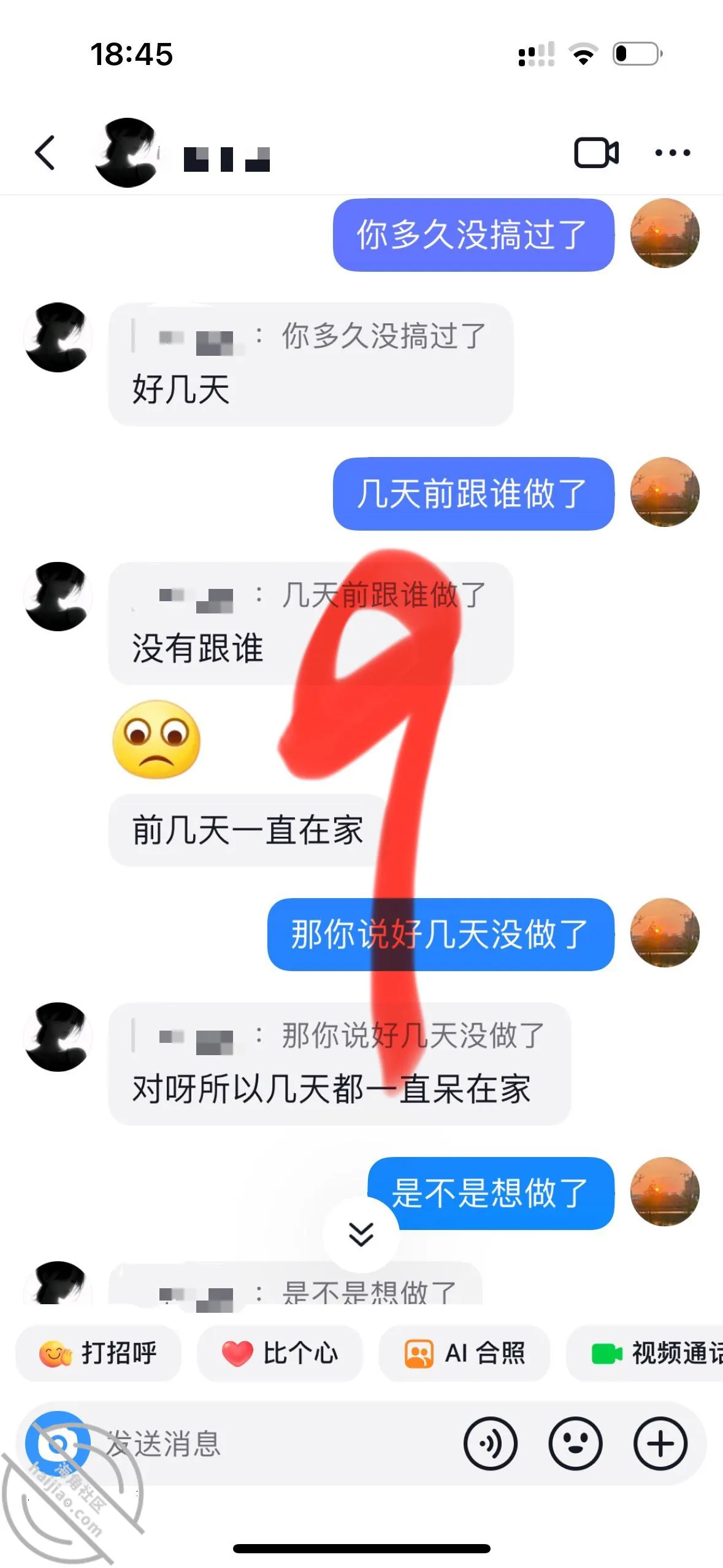Open the three-dot more options menu
This screenshot has height=1568, width=723.
[672, 153]
